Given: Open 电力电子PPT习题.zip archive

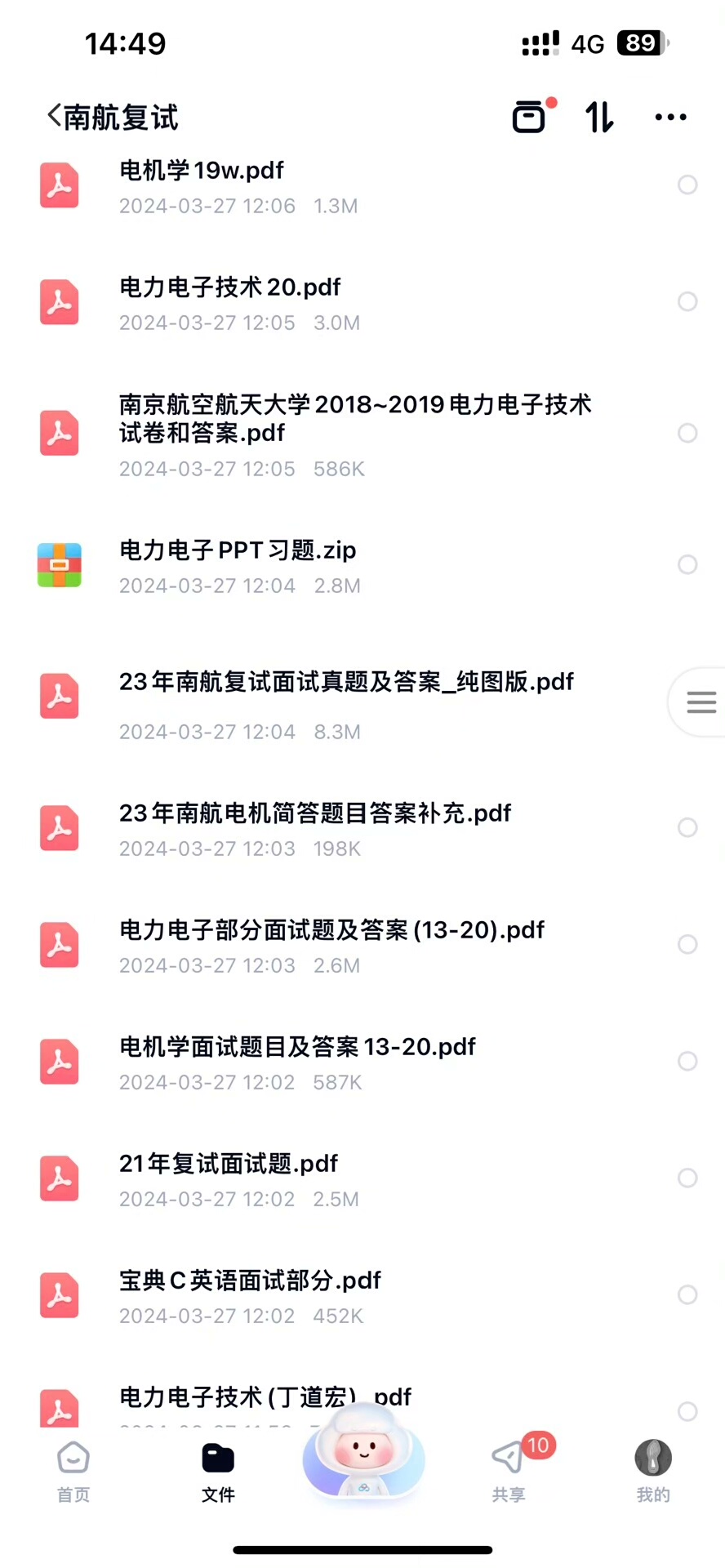Looking at the screenshot, I should point(238,550).
